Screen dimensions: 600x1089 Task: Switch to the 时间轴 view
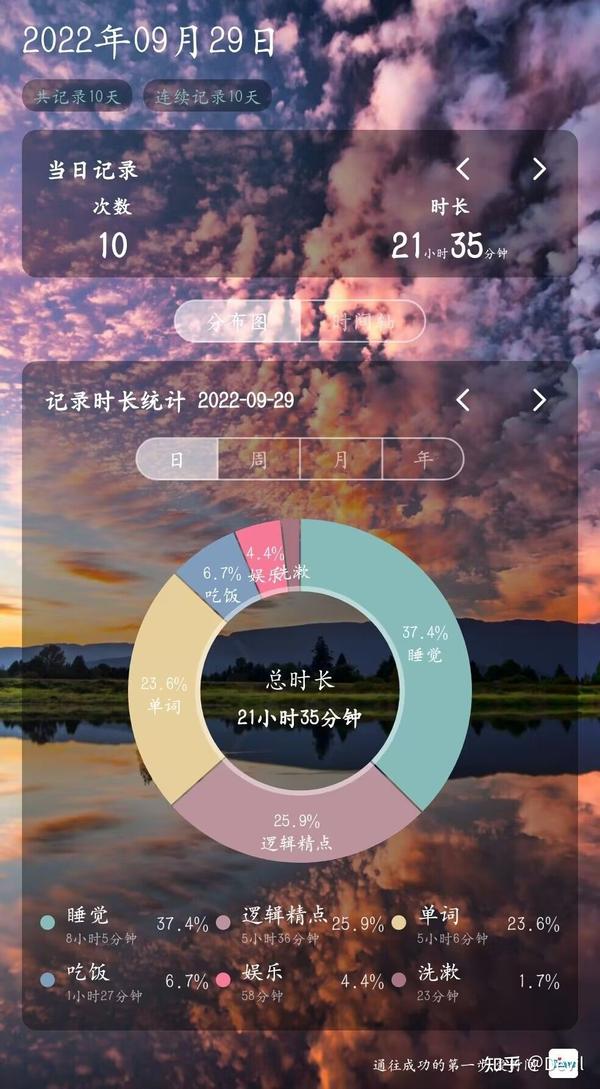[363, 321]
